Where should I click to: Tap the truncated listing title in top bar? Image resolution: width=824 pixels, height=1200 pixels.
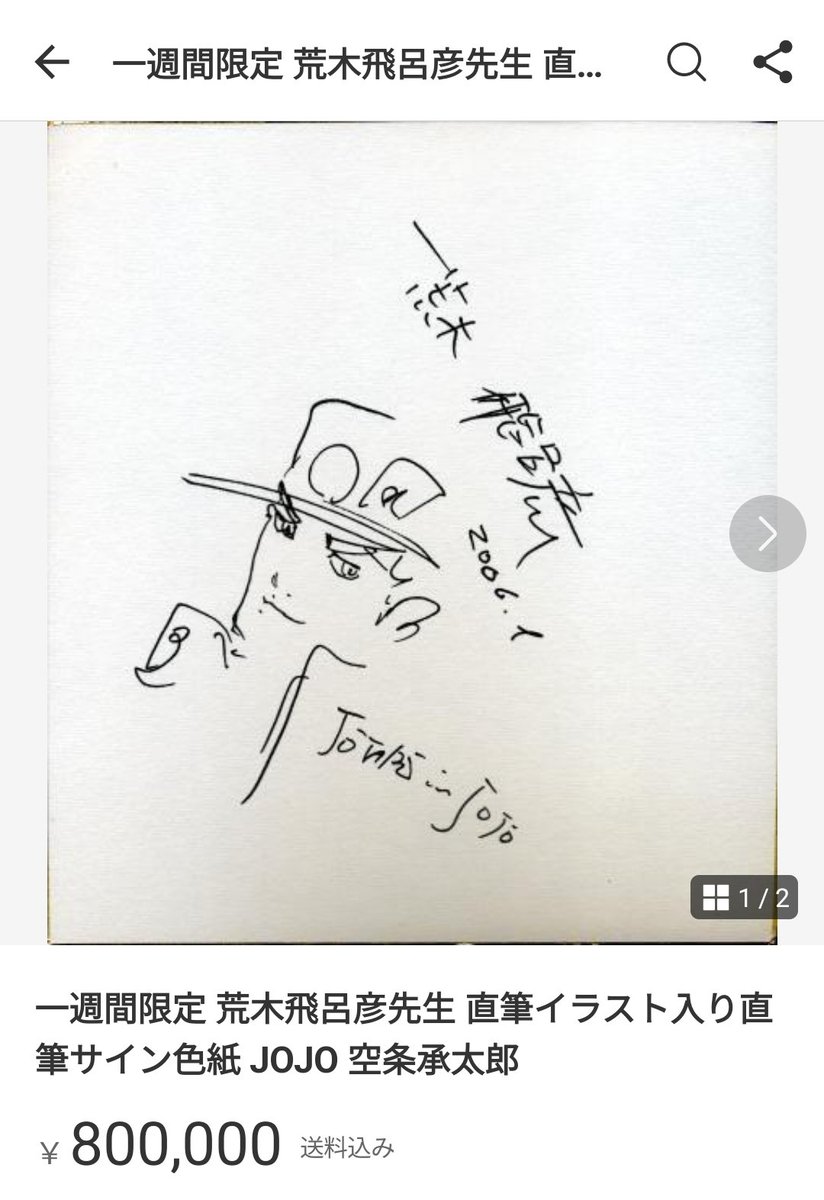coord(355,64)
